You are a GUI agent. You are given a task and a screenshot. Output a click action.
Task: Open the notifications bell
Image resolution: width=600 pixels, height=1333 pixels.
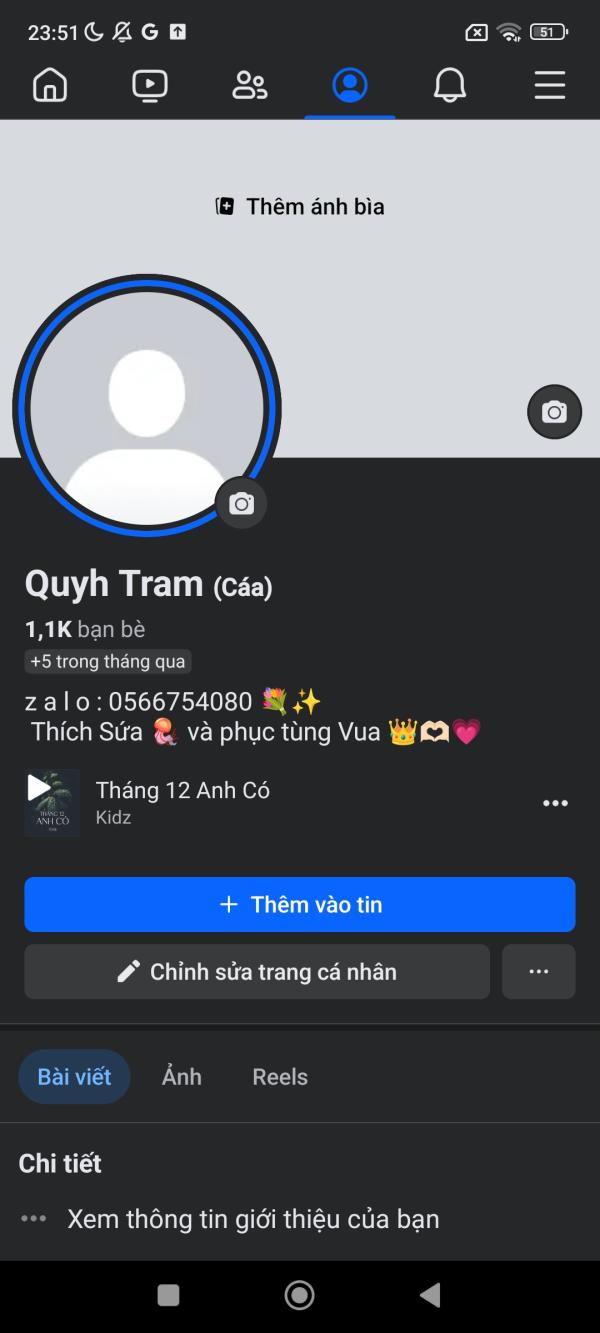tap(450, 86)
